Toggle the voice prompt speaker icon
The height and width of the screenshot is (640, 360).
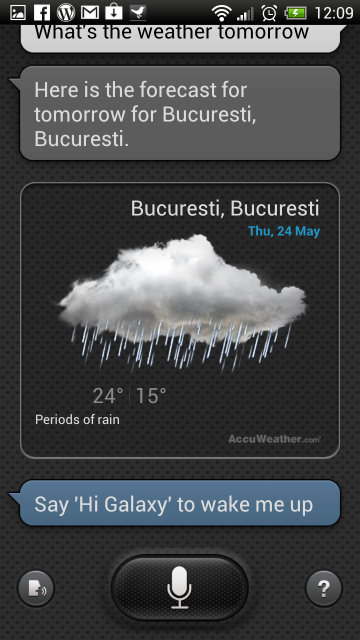tap(36, 589)
